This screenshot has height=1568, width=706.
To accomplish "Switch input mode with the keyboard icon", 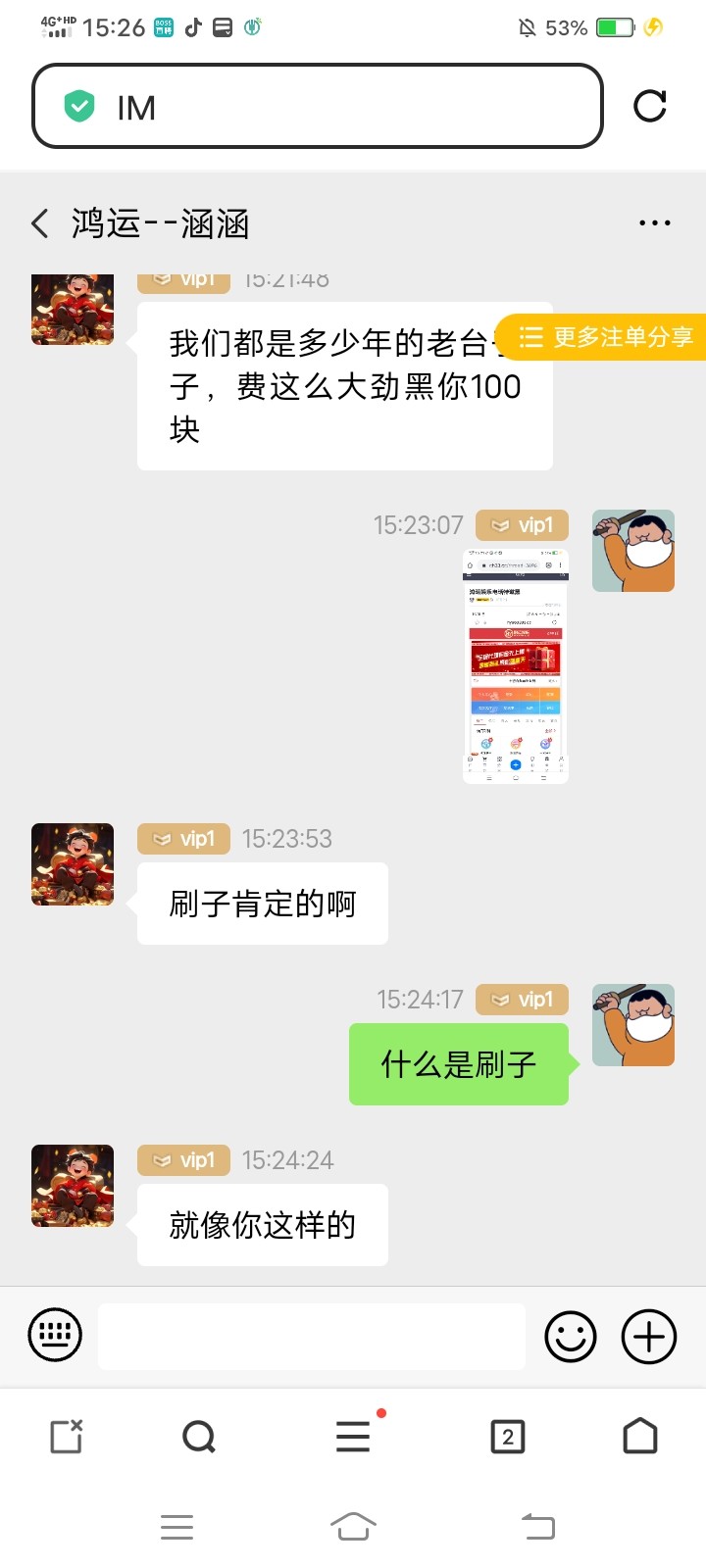I will (55, 1335).
